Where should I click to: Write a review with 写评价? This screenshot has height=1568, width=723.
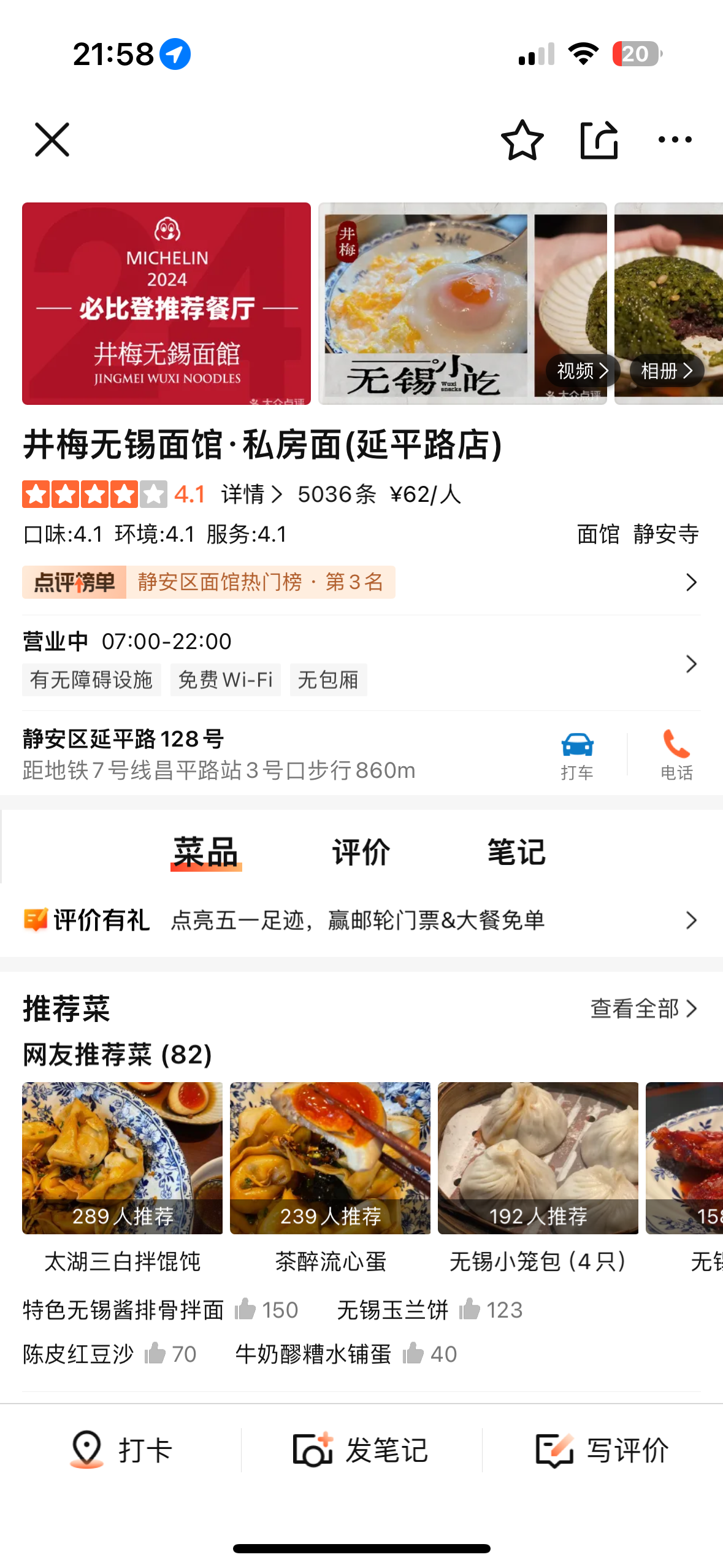point(602,1450)
